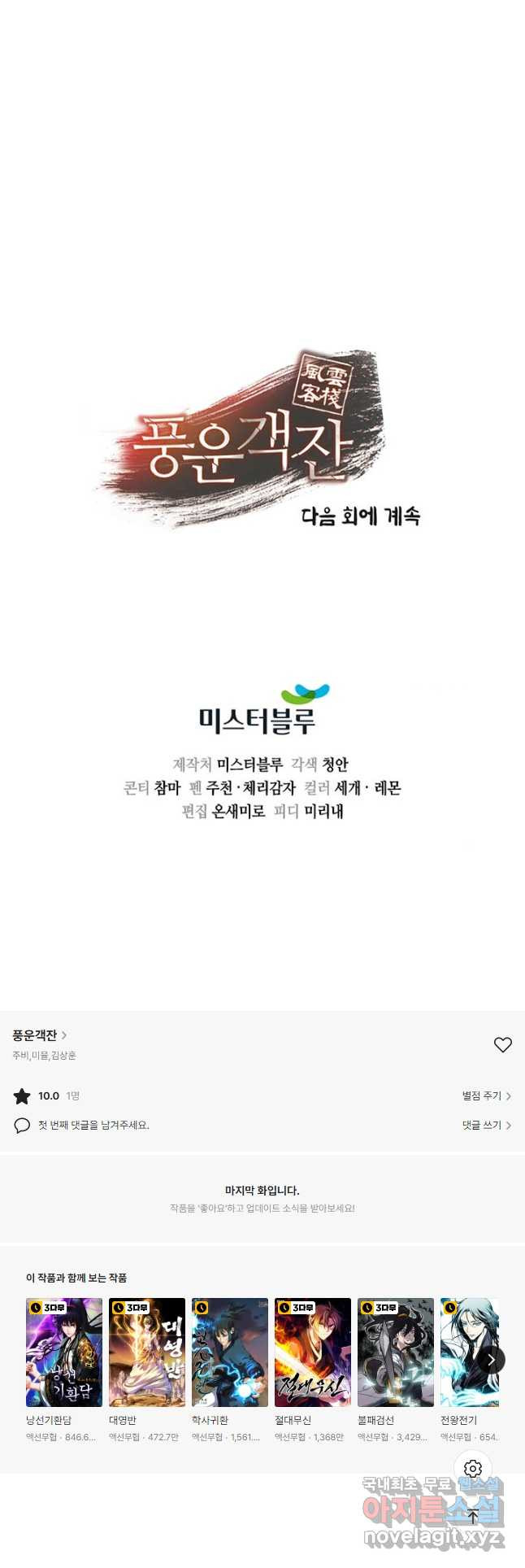Open the 학사귀환 recommended title
525x1568 pixels.
coord(230,1352)
